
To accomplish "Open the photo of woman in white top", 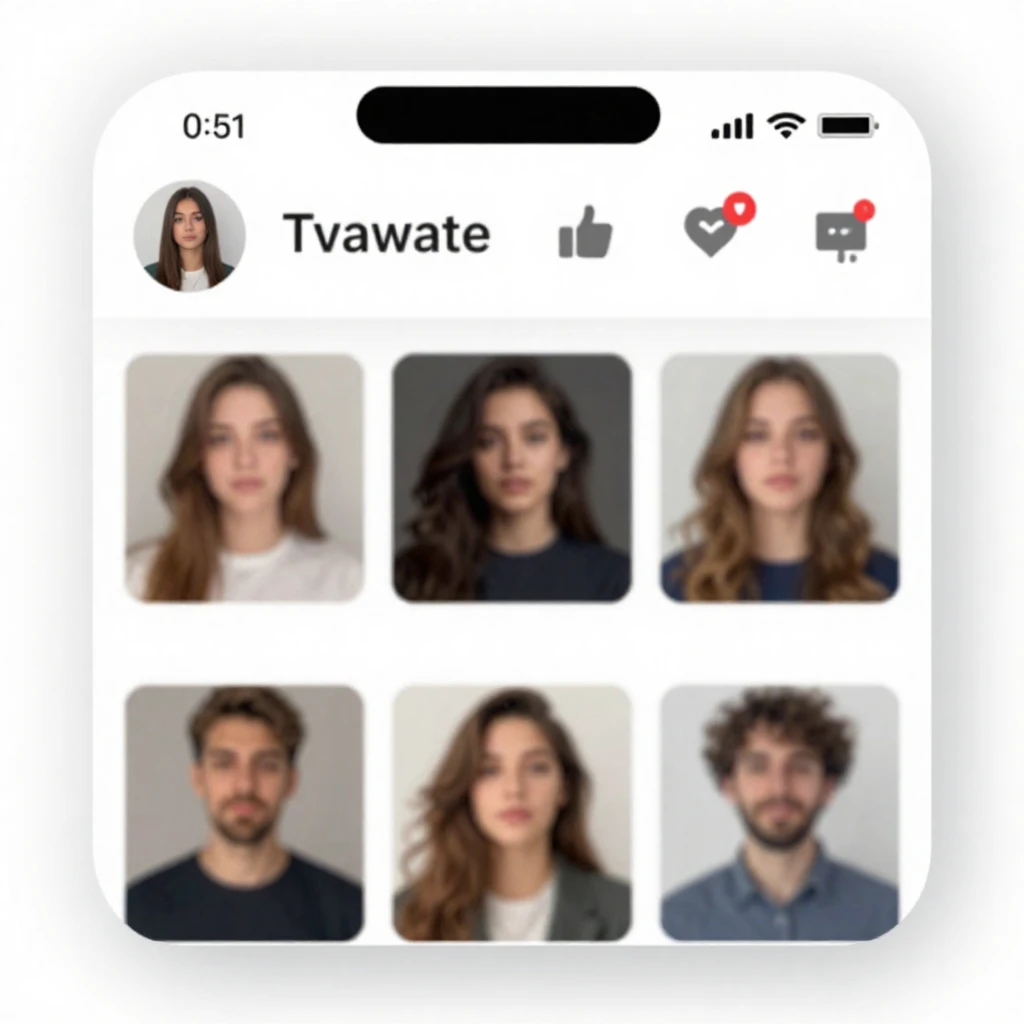I will pyautogui.click(x=244, y=478).
